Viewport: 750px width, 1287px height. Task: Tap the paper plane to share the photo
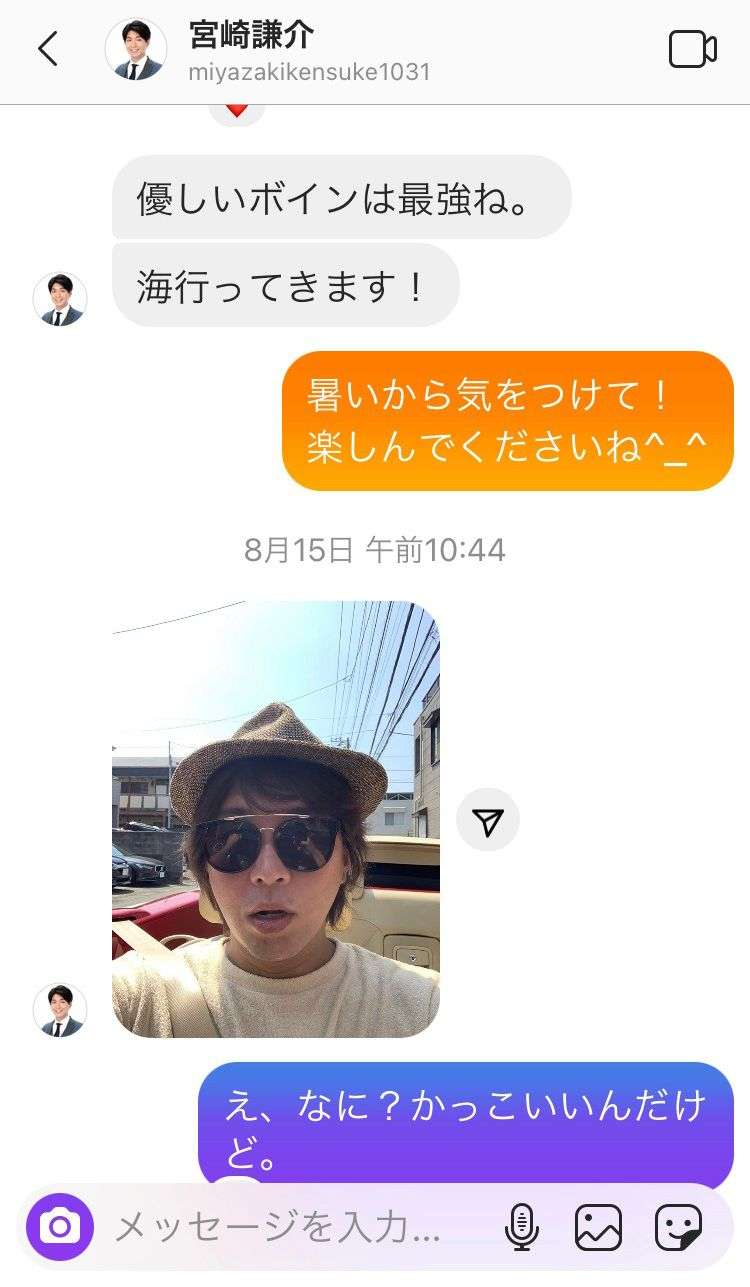(x=489, y=818)
